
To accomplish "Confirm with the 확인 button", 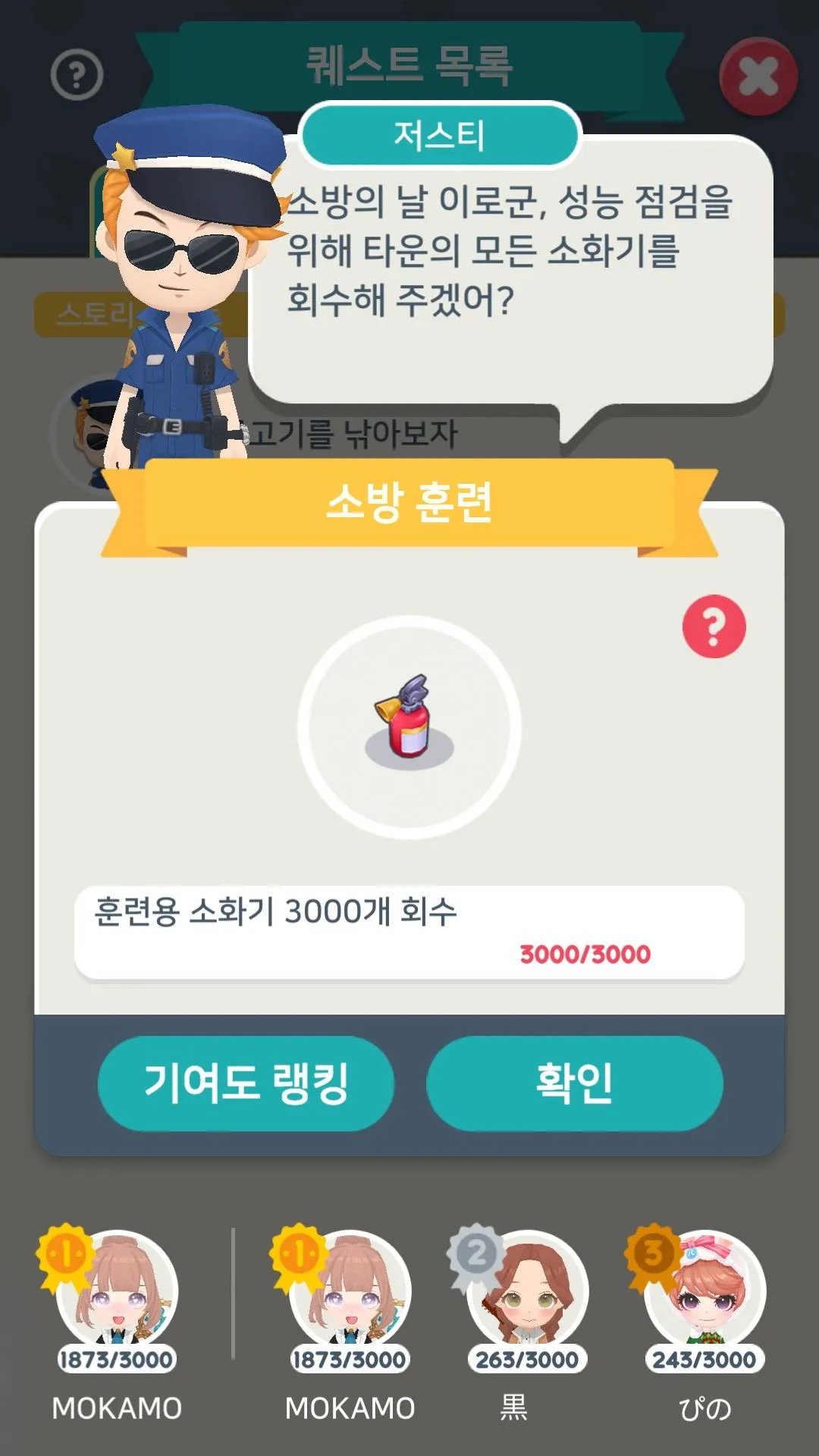I will 574,1083.
